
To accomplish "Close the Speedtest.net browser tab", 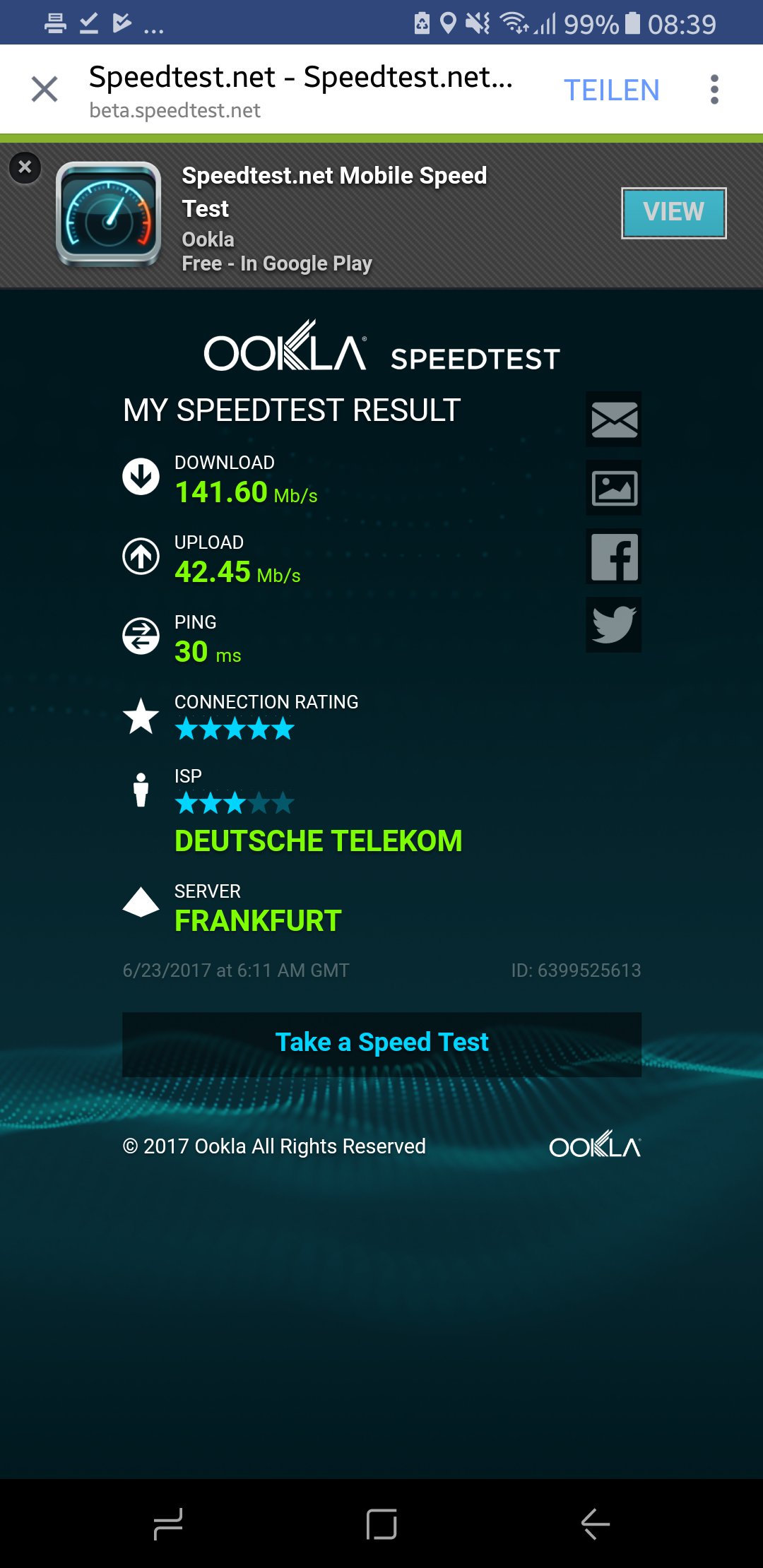I will coord(45,90).
